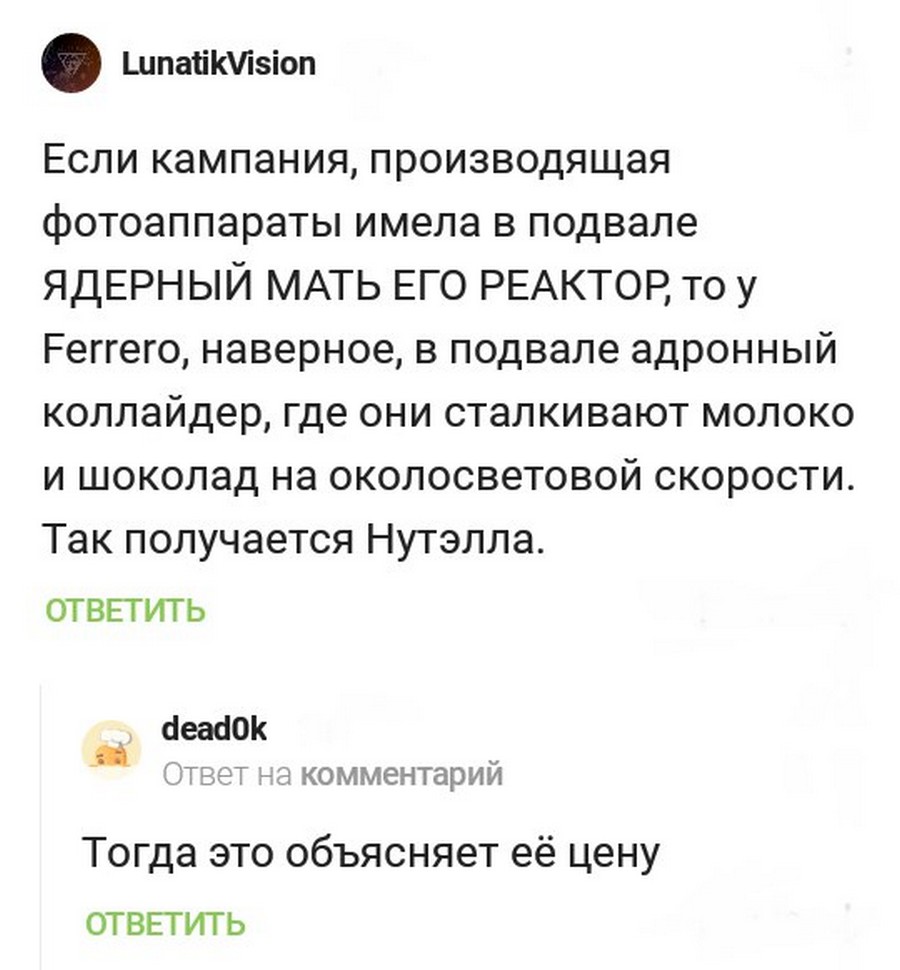Open the LunatikVision username
The width and height of the screenshot is (900, 970).
tap(218, 64)
